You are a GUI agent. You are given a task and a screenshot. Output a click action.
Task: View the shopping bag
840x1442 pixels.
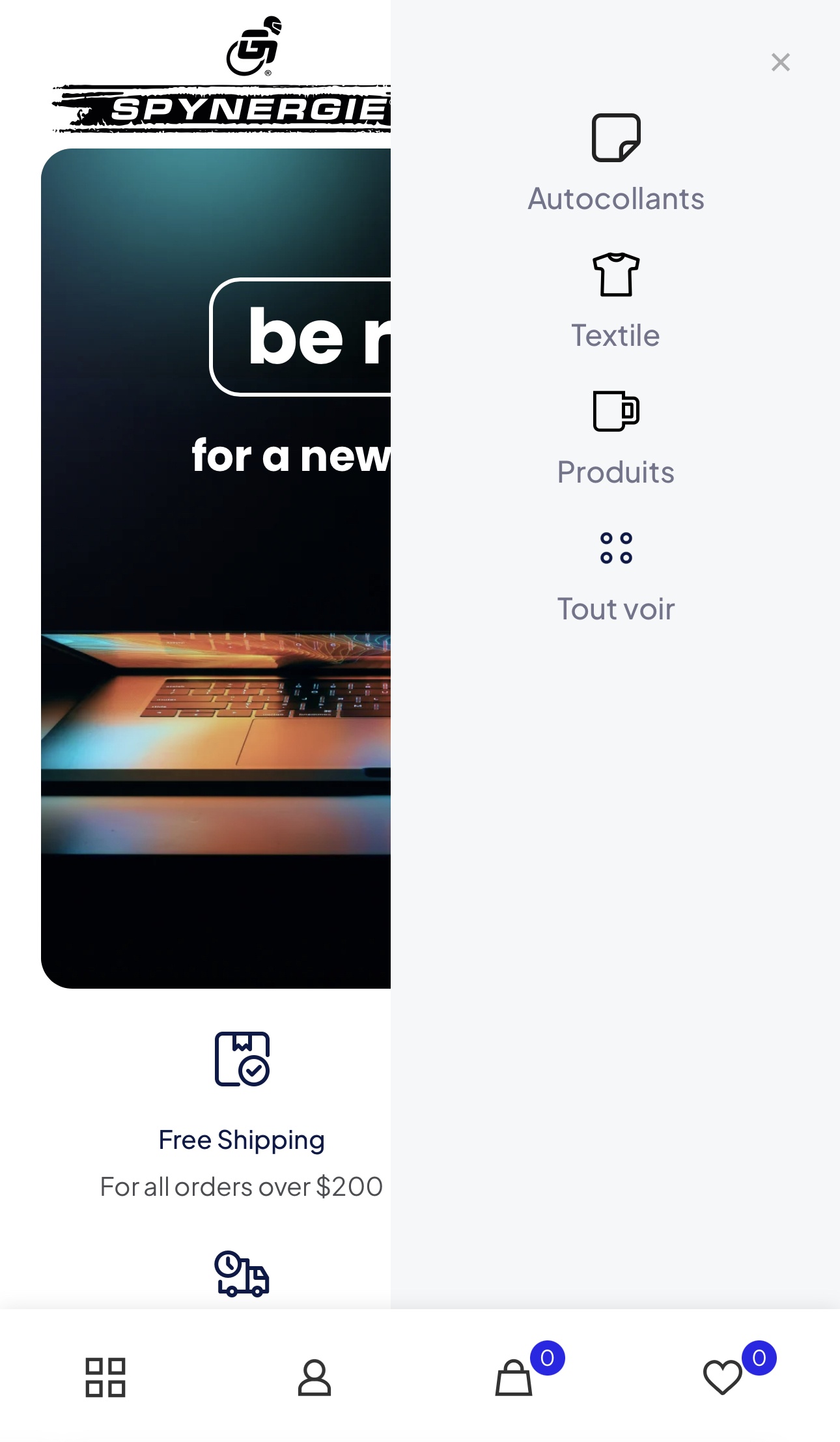[x=514, y=1377]
